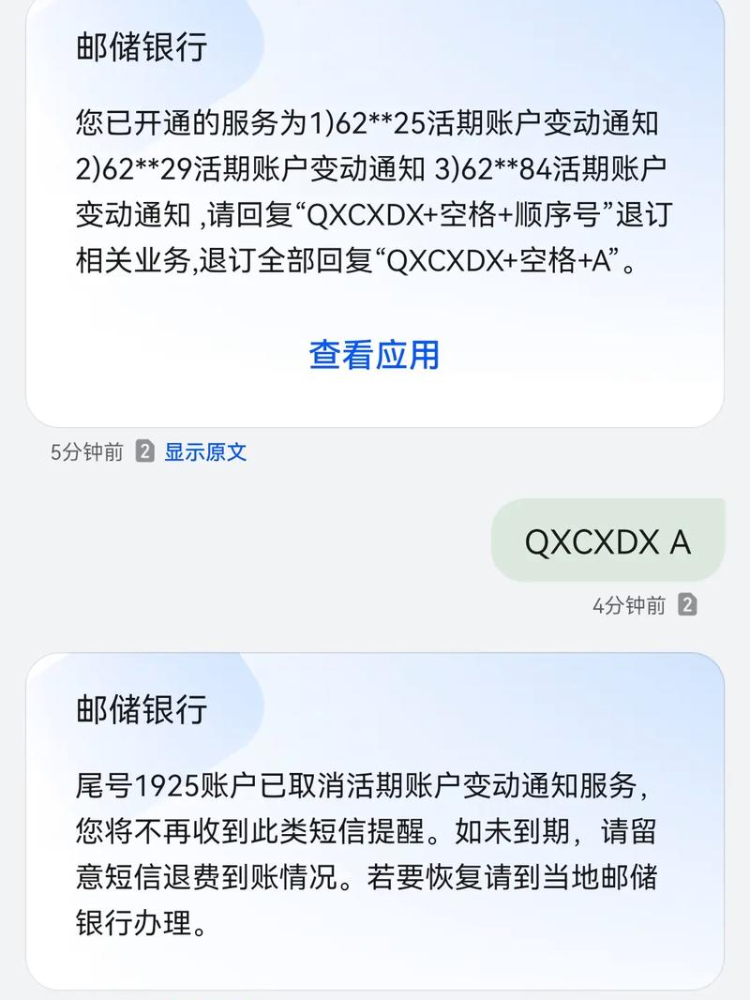Click 显示原文 to show original message
This screenshot has height=1000, width=750.
(x=203, y=452)
